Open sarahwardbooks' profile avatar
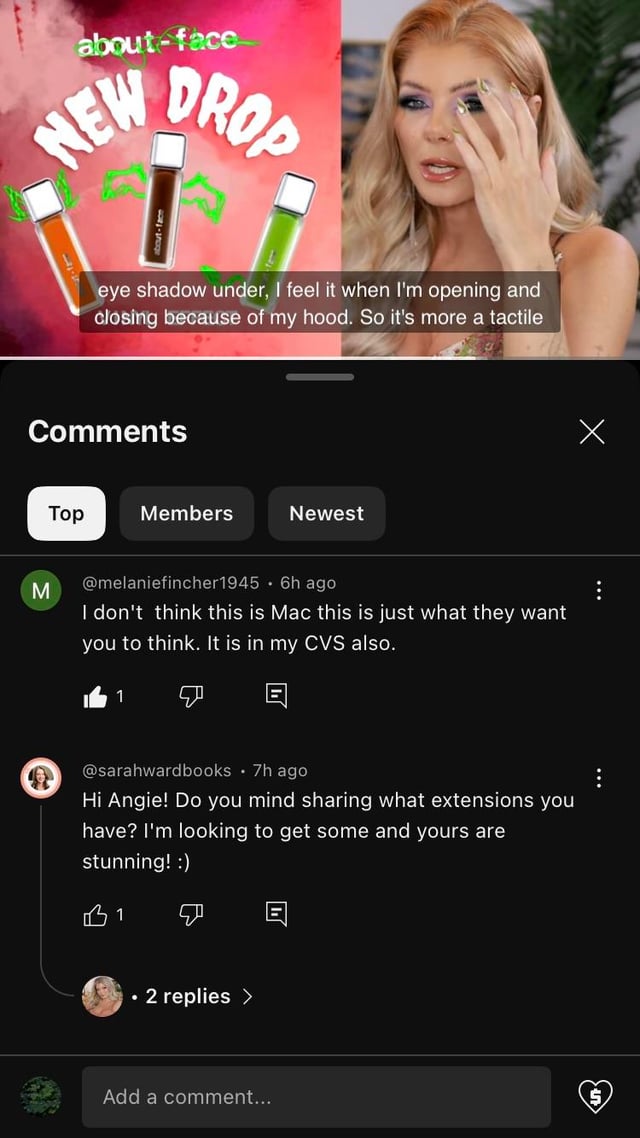Viewport: 640px width, 1138px height. pyautogui.click(x=41, y=779)
